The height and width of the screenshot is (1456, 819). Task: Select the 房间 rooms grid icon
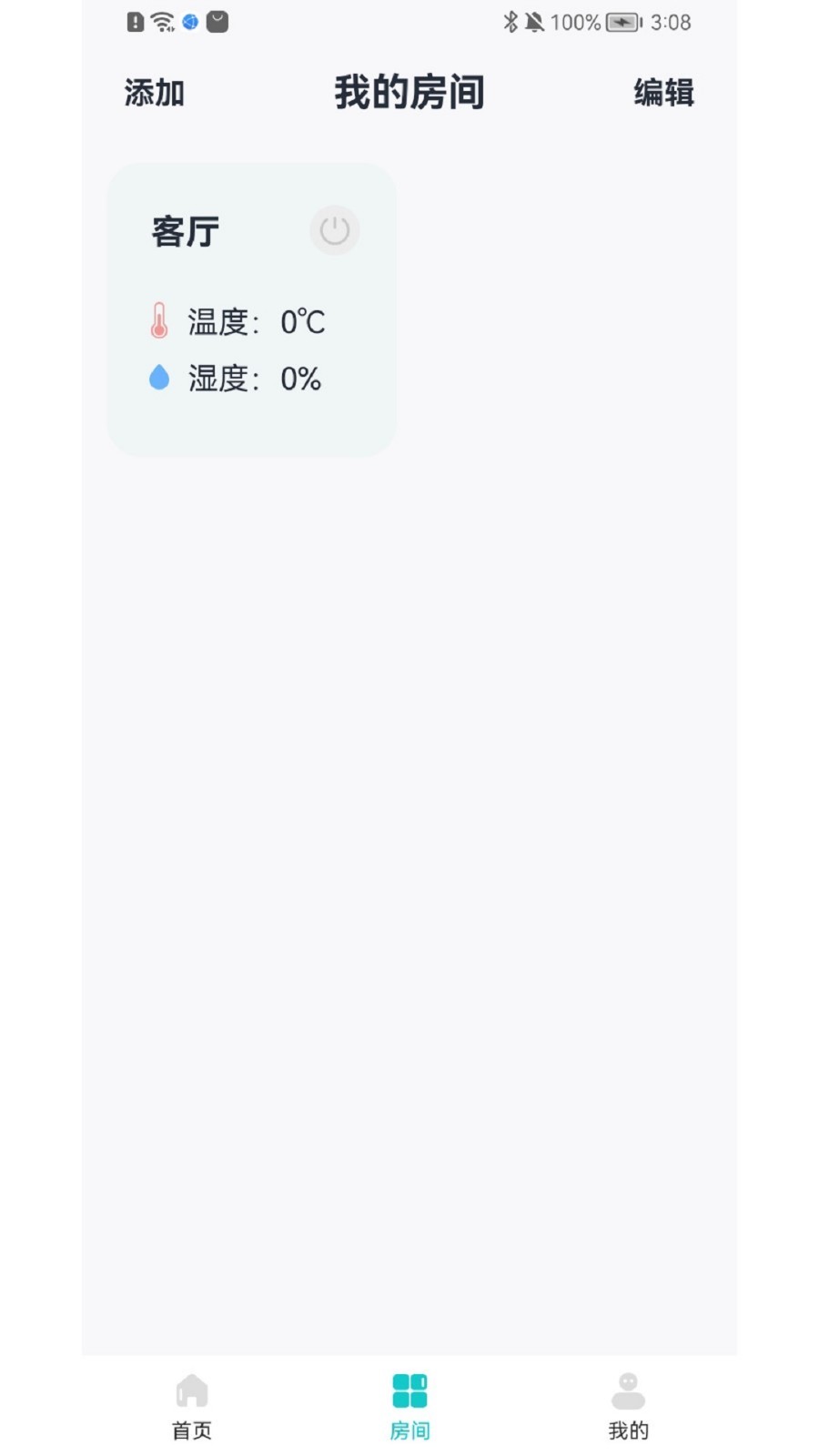pos(409,1387)
